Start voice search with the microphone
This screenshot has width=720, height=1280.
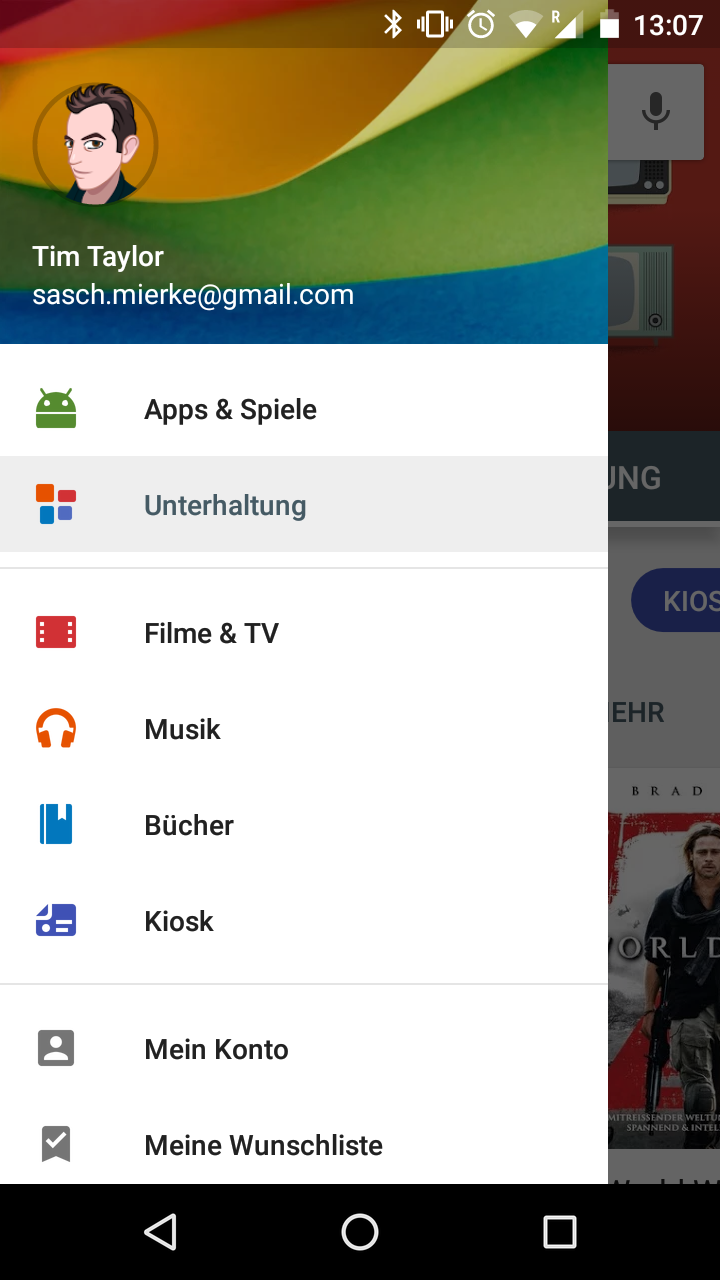[656, 110]
